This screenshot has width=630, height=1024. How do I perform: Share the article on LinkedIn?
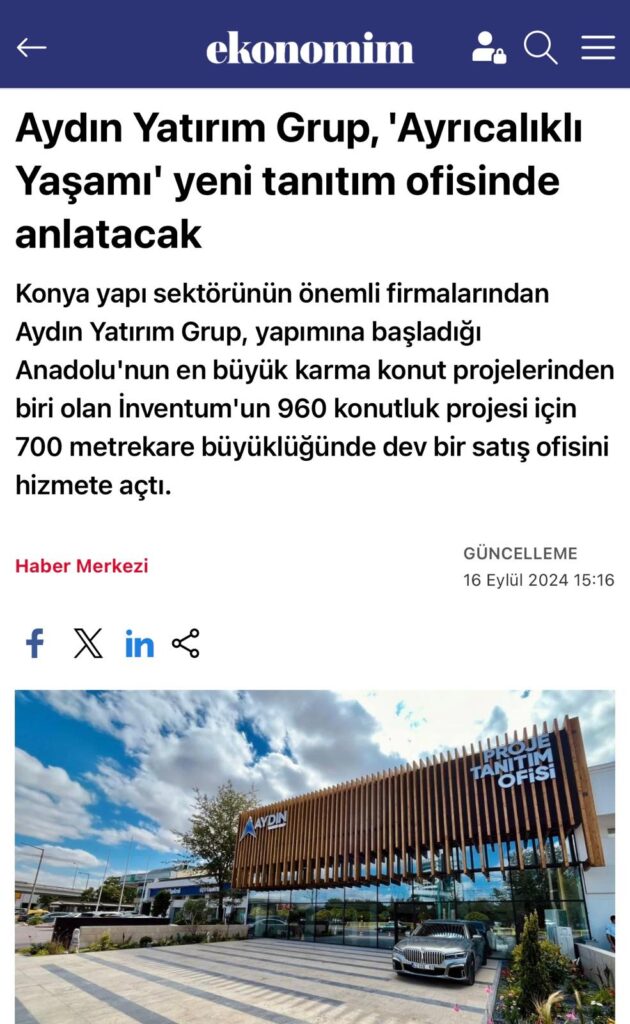pyautogui.click(x=139, y=644)
